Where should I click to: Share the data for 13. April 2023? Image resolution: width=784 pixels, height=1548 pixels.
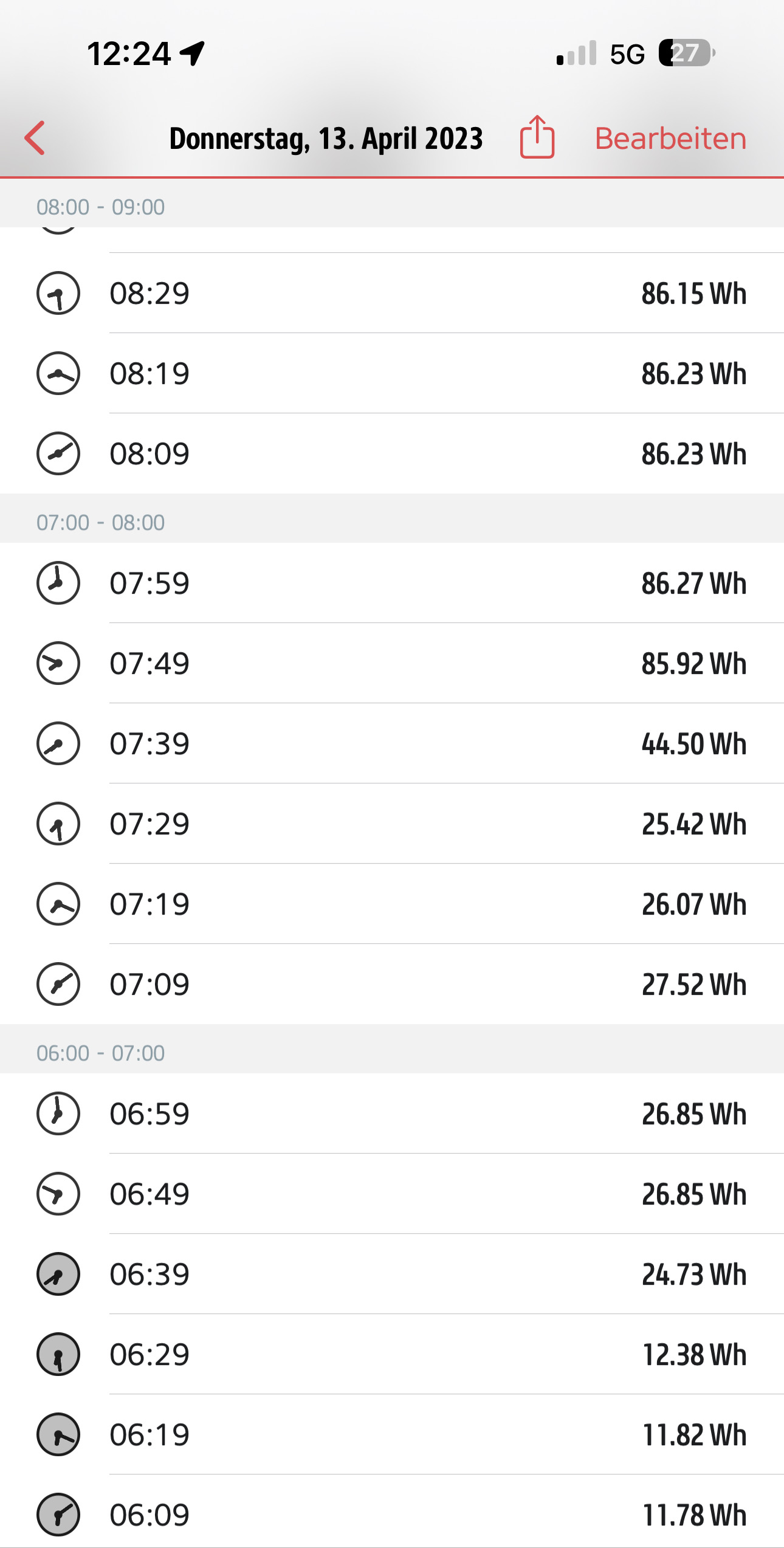coord(537,137)
